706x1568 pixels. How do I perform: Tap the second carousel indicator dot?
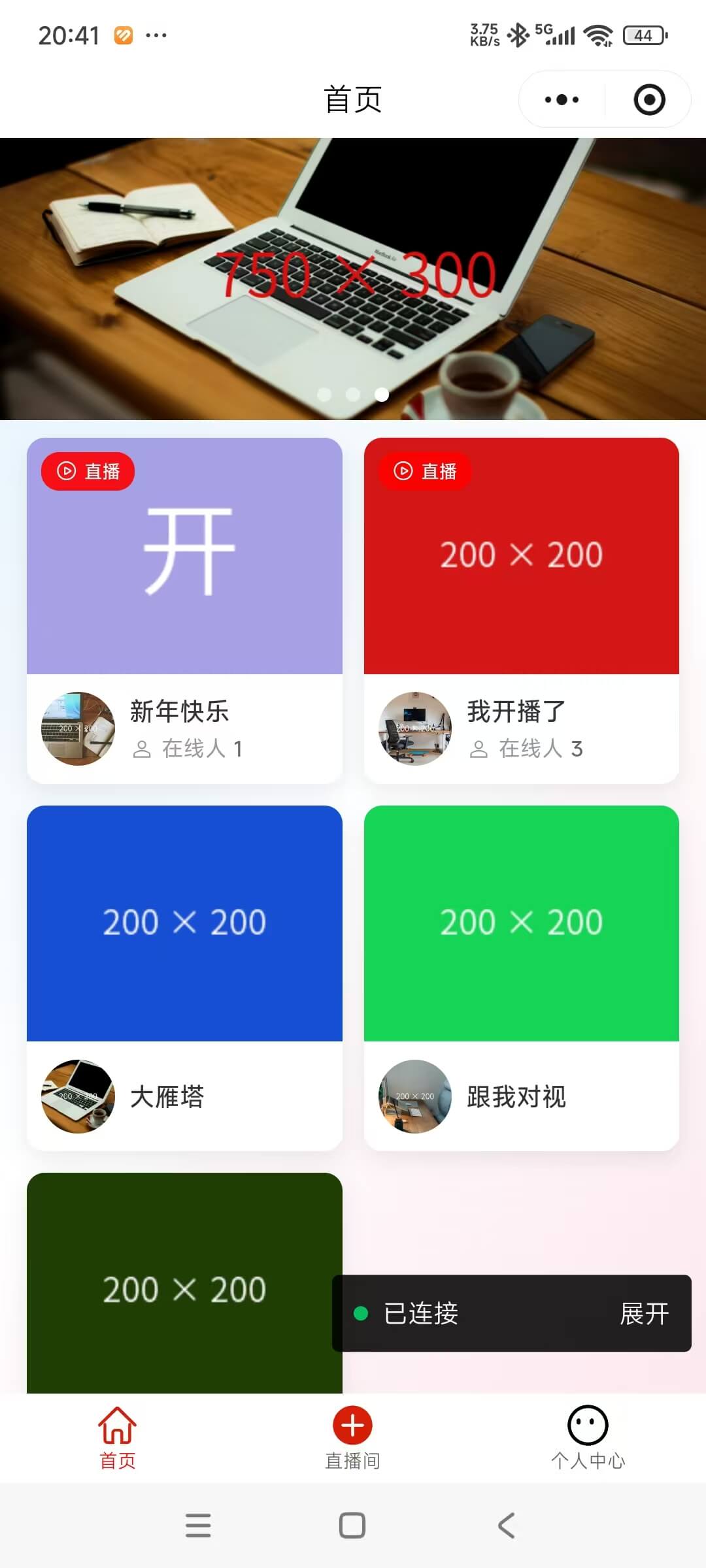click(353, 395)
